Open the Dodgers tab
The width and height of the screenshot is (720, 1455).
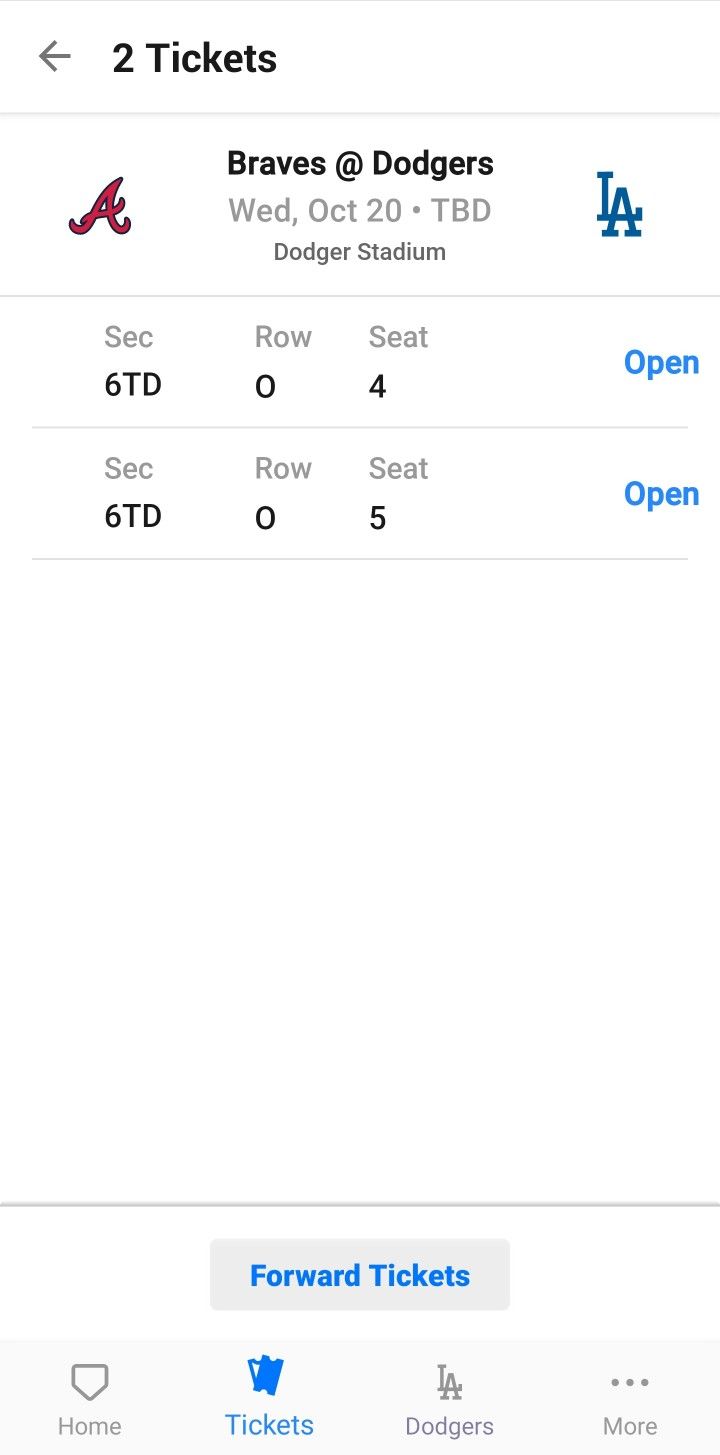pos(449,1399)
